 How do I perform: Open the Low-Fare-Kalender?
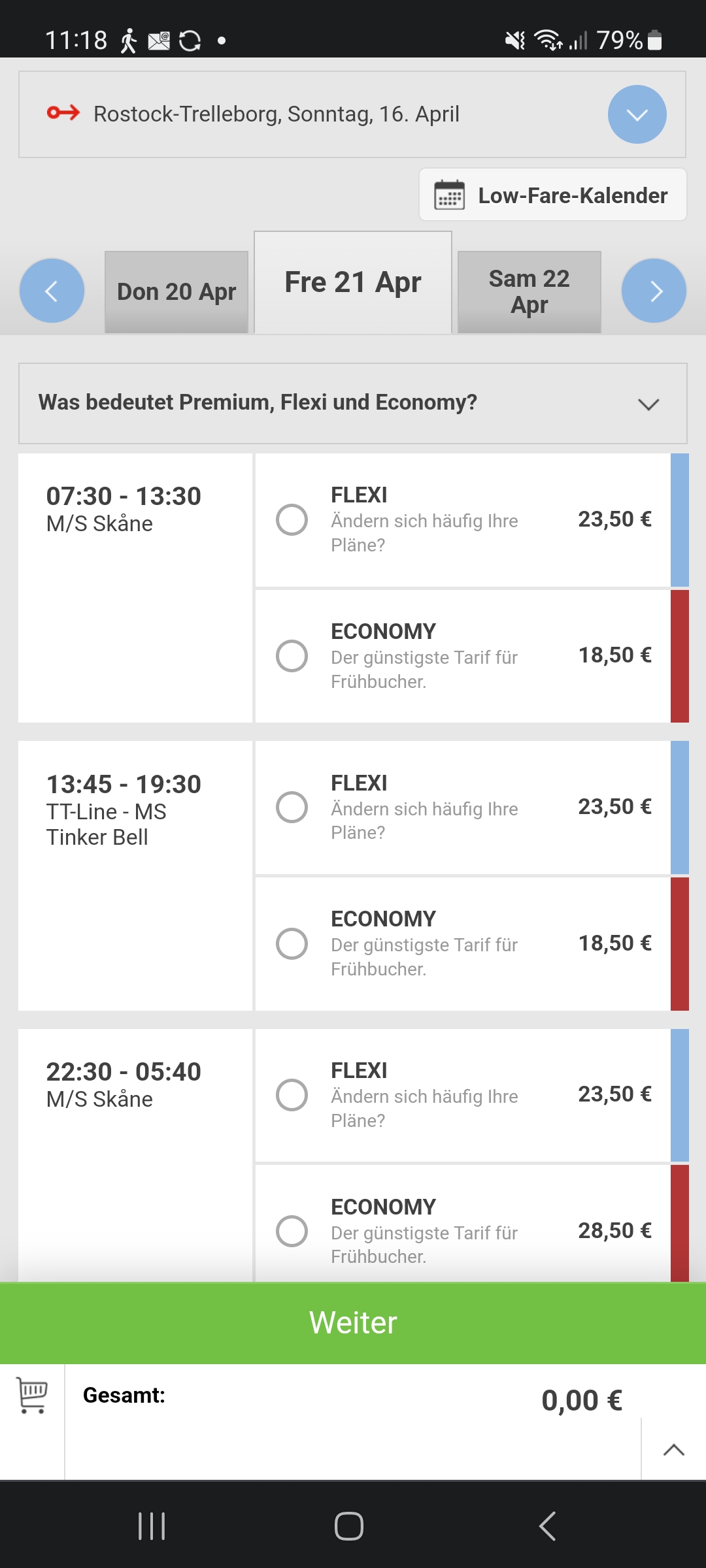[x=553, y=195]
